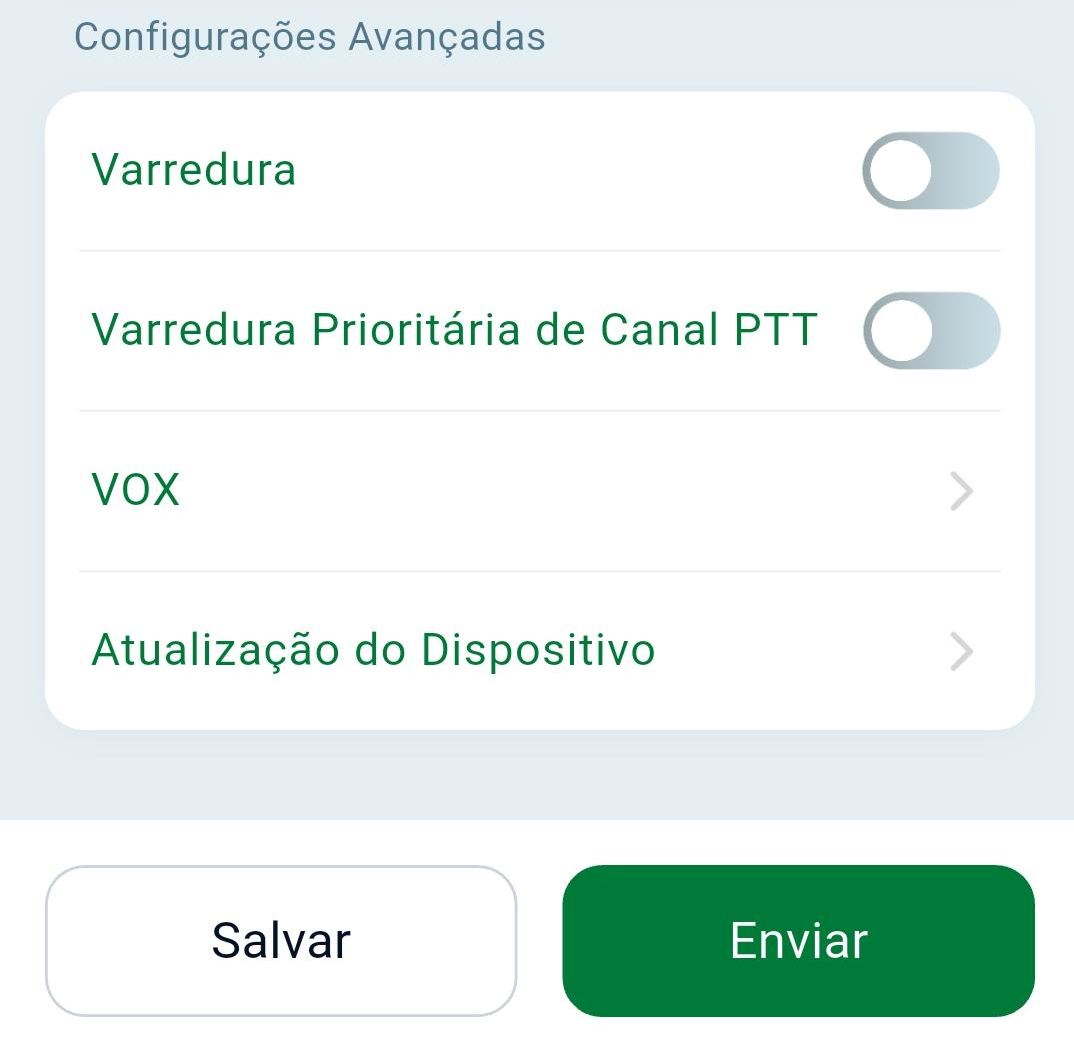Open Atualização do Dispositivo
The height and width of the screenshot is (1054, 1074).
coord(540,651)
